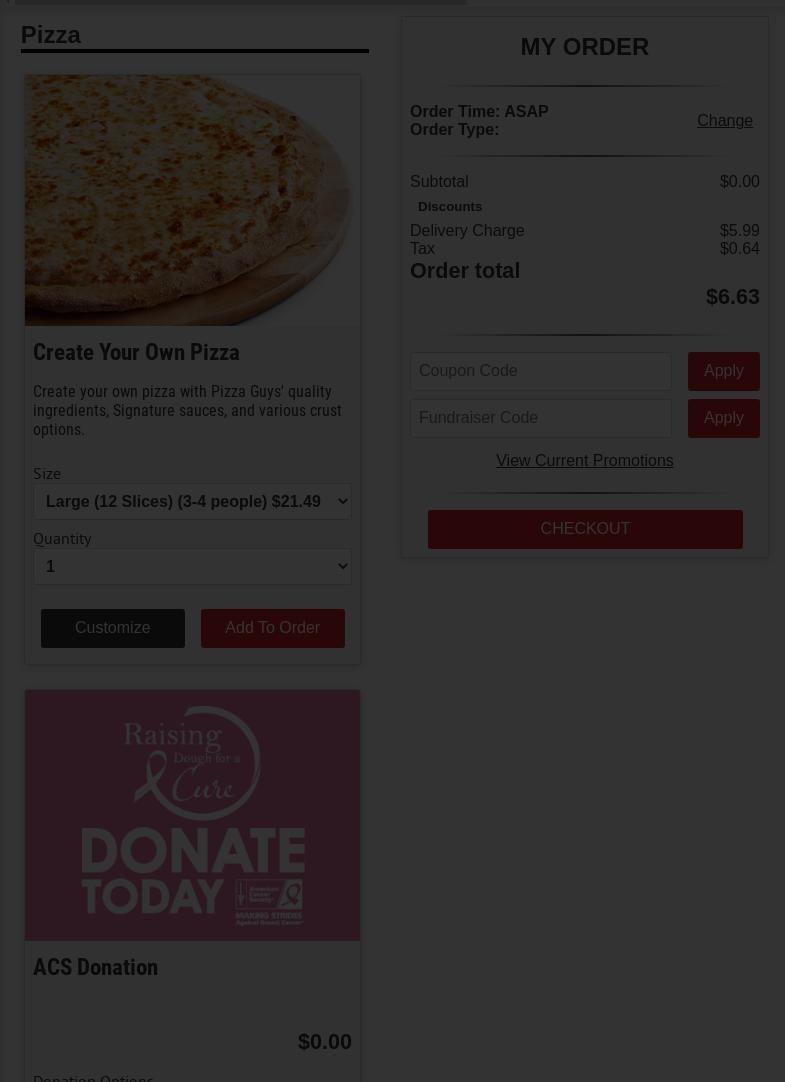This screenshot has height=1082, width=785.
Task: Apply the coupon code
Action: [723, 371]
